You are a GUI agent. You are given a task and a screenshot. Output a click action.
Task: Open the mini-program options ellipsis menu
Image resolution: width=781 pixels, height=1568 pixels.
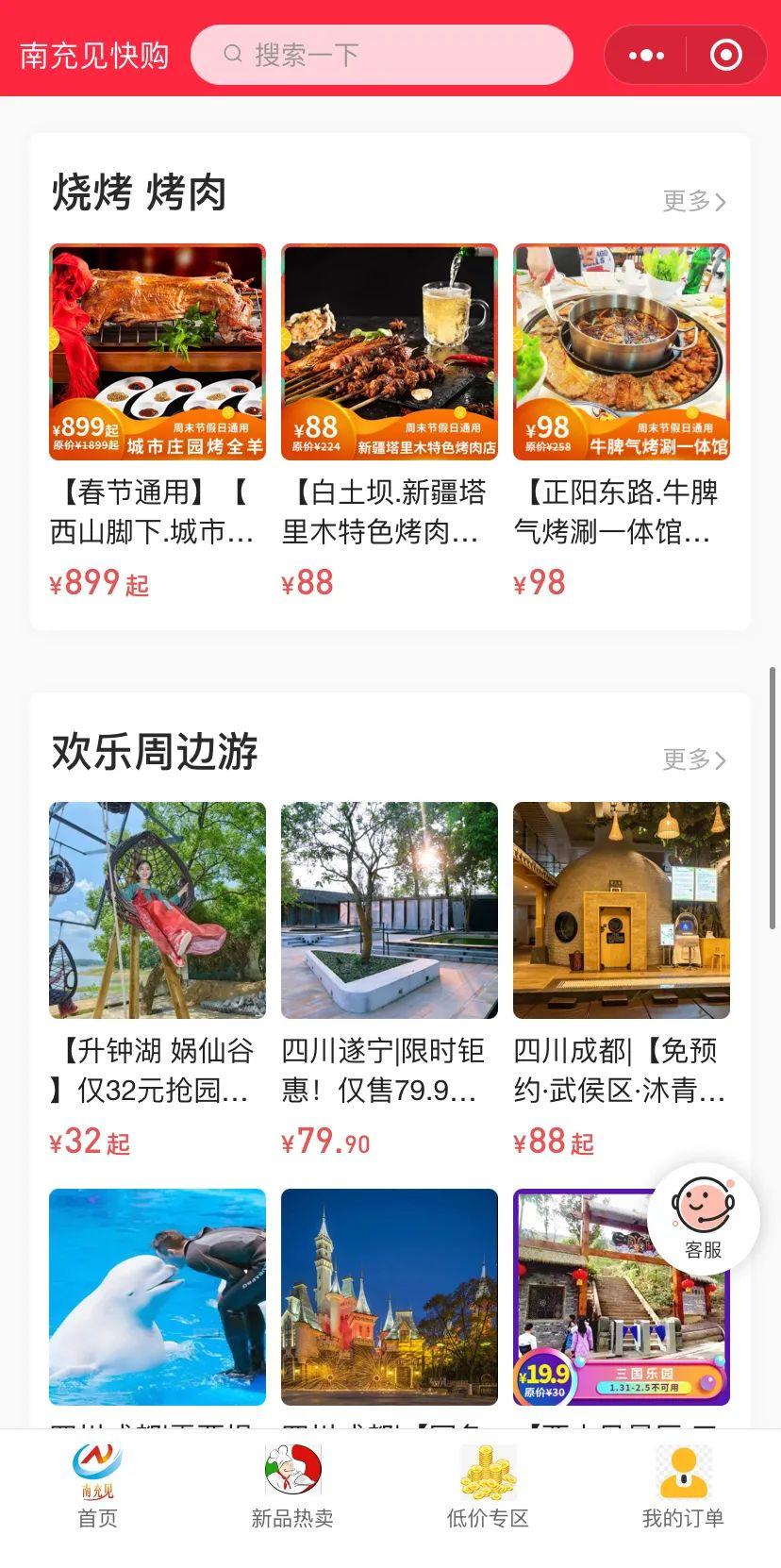[645, 55]
